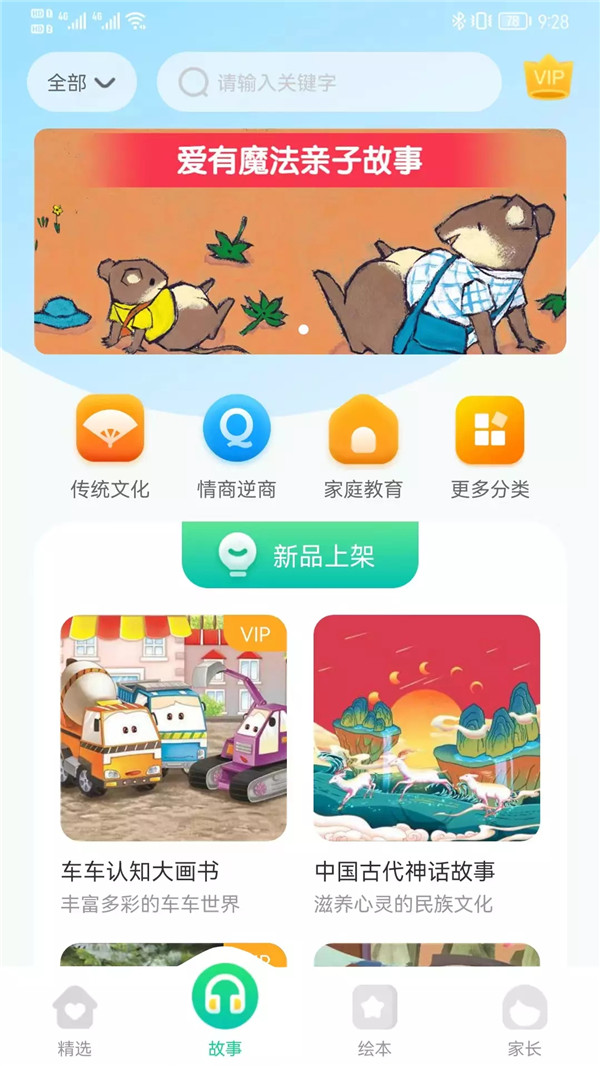
Task: Switch to the 家长 tab
Action: (525, 1018)
